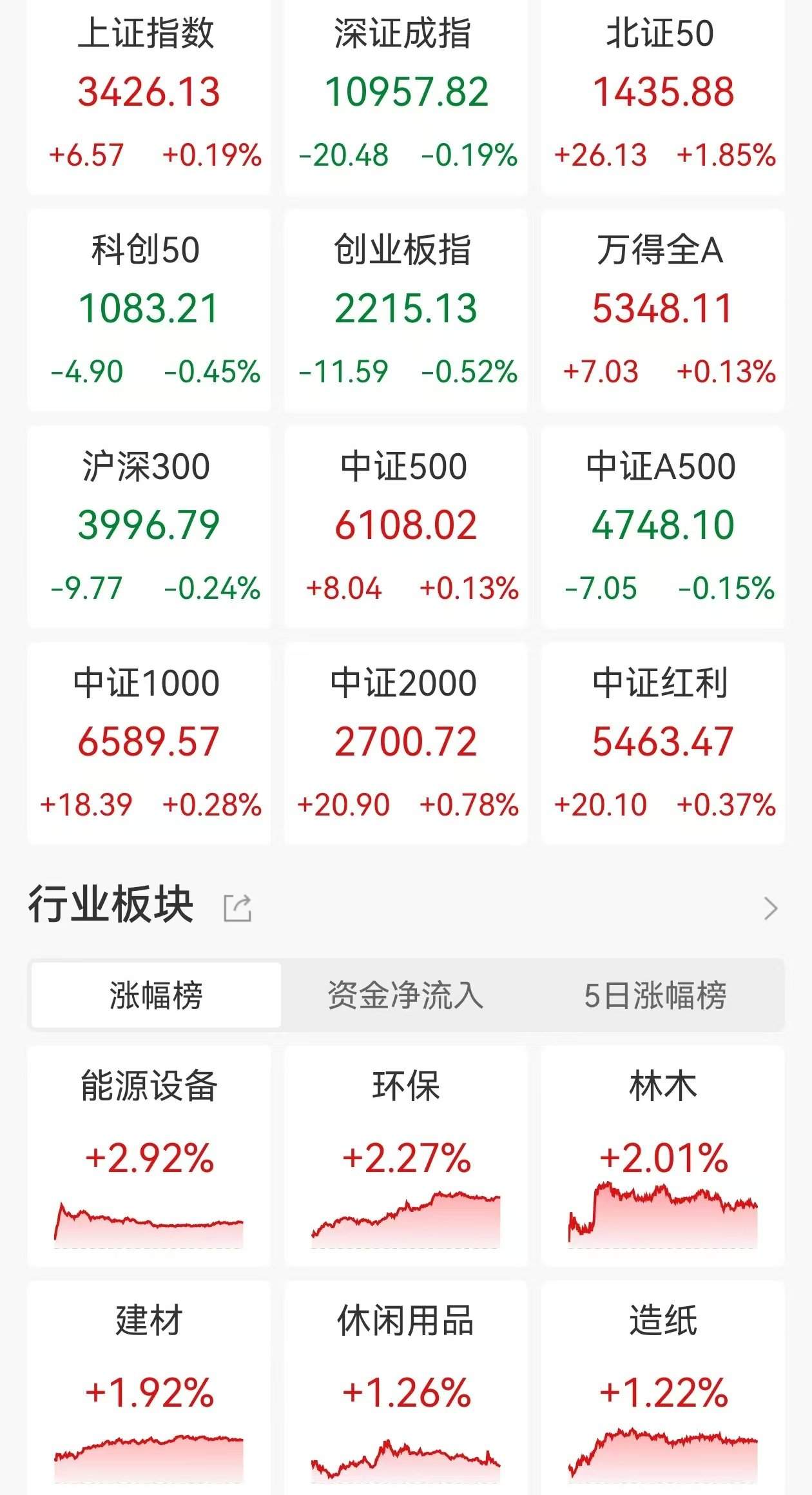
Task: Tap the 科创50 index tile
Action: coord(149,310)
